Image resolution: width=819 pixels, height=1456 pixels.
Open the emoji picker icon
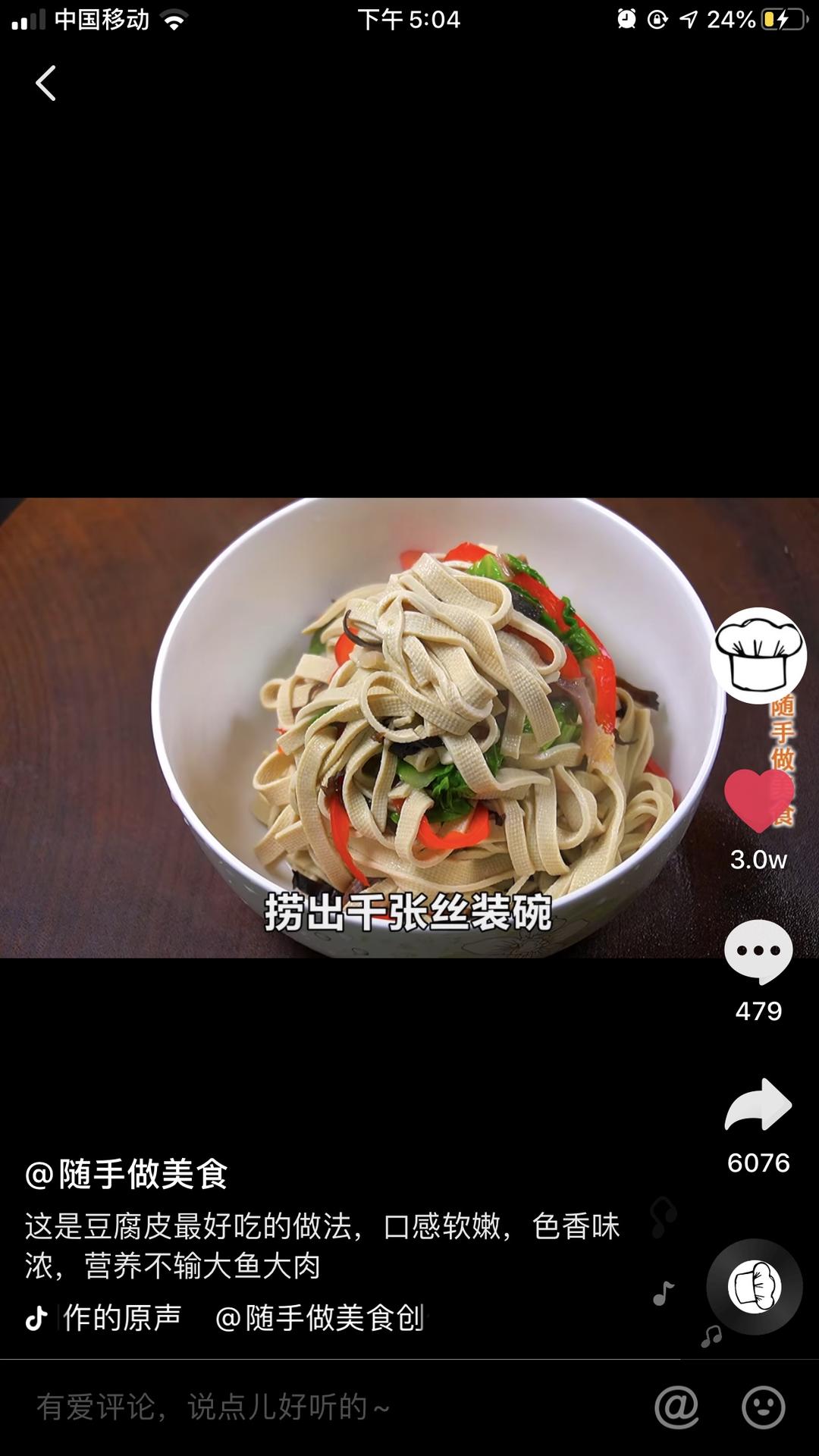pos(763,1407)
